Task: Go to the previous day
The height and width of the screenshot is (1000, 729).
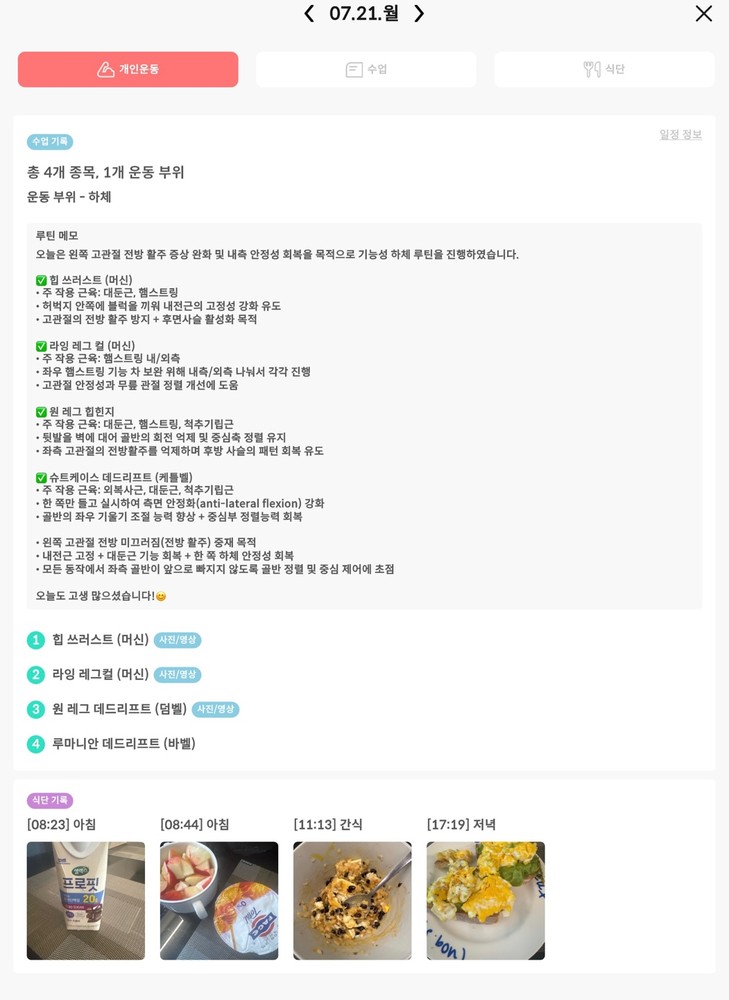Action: pos(309,13)
